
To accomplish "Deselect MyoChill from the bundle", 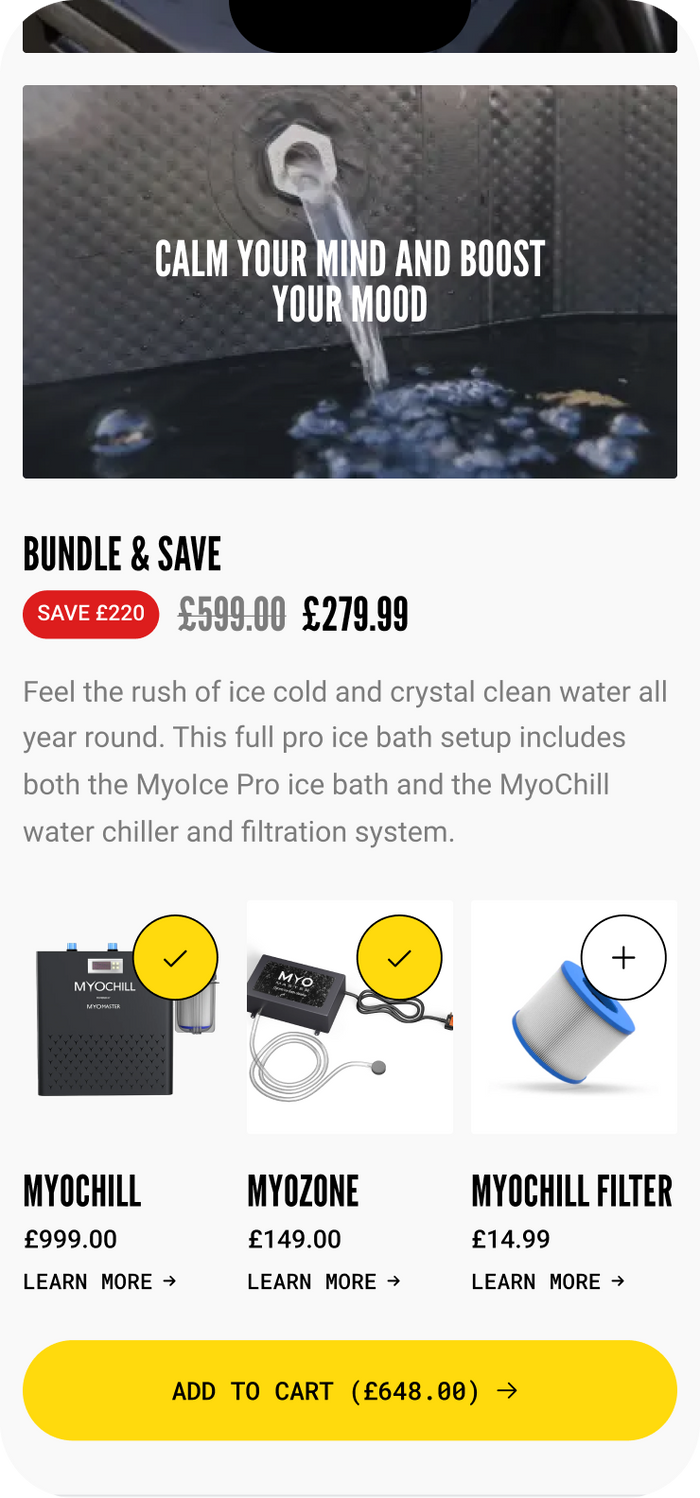I will [x=175, y=958].
